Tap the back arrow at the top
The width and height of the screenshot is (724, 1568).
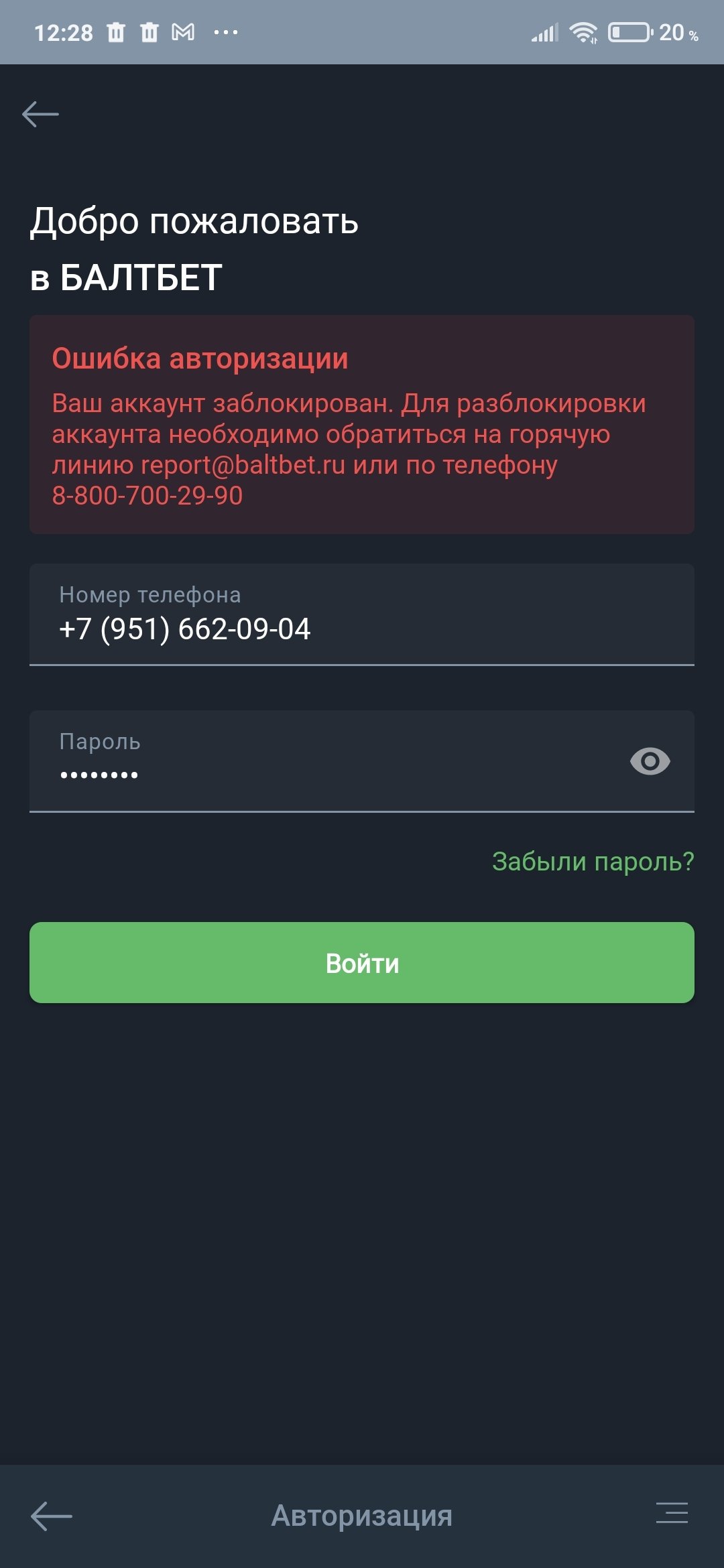click(40, 115)
